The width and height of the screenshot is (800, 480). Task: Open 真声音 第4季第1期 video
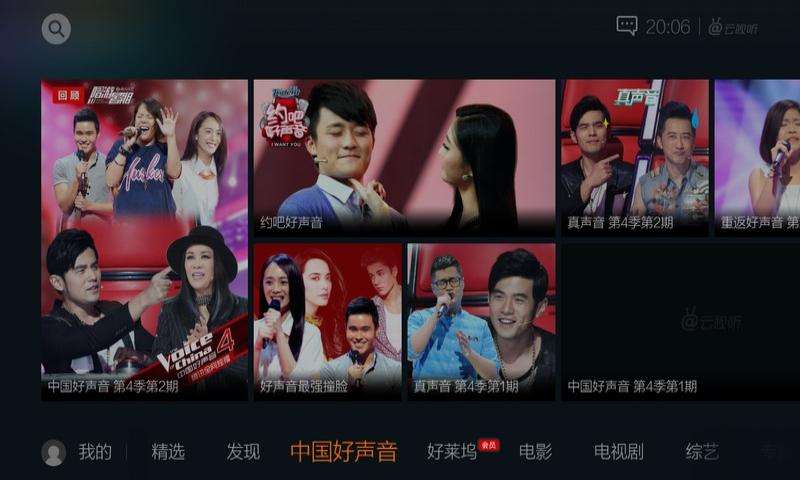(x=481, y=321)
